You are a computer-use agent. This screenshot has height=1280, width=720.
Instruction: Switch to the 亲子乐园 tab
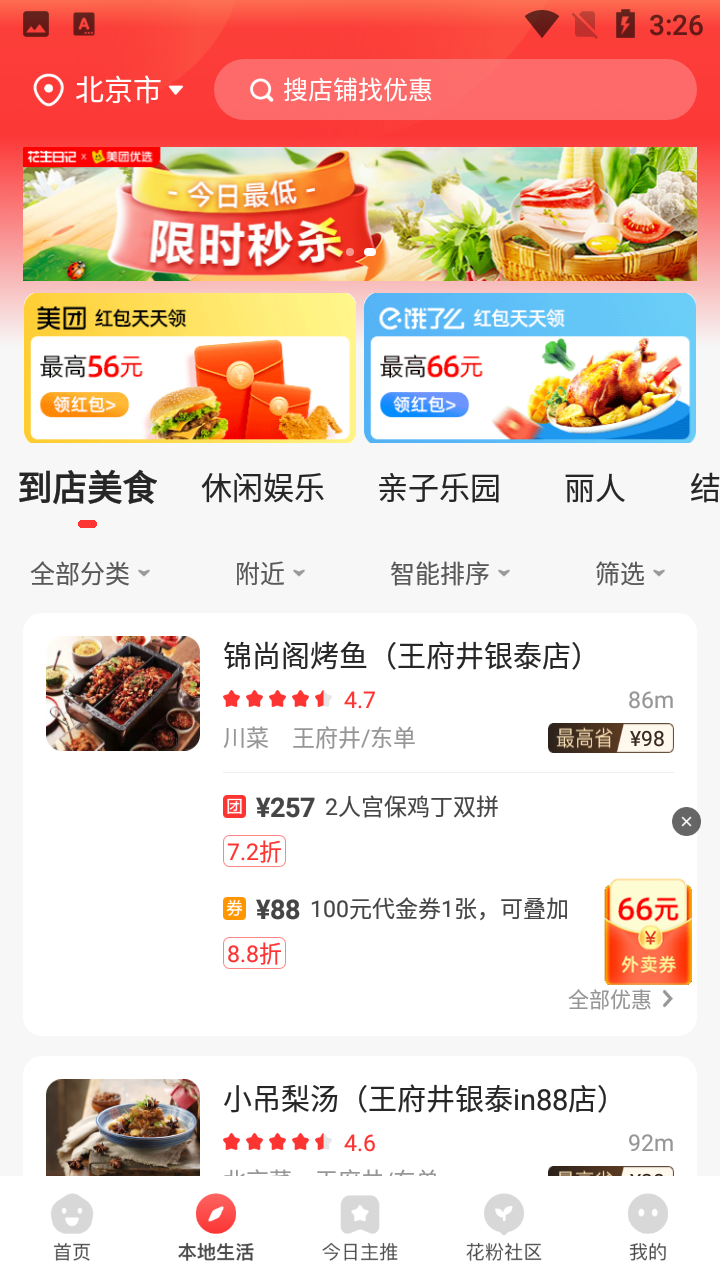[439, 488]
